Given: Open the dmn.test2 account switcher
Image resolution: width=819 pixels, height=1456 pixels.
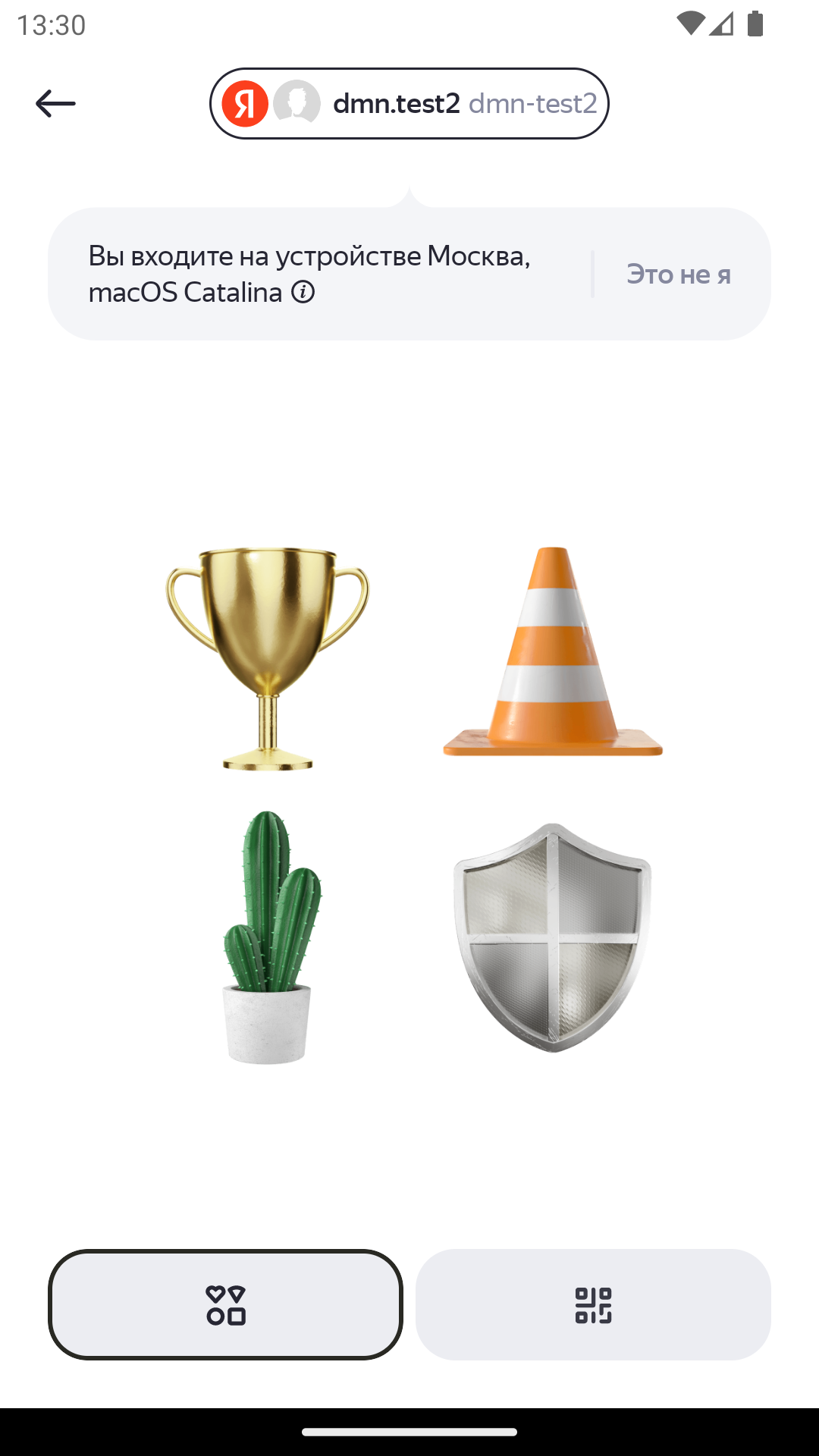Looking at the screenshot, I should click(409, 104).
